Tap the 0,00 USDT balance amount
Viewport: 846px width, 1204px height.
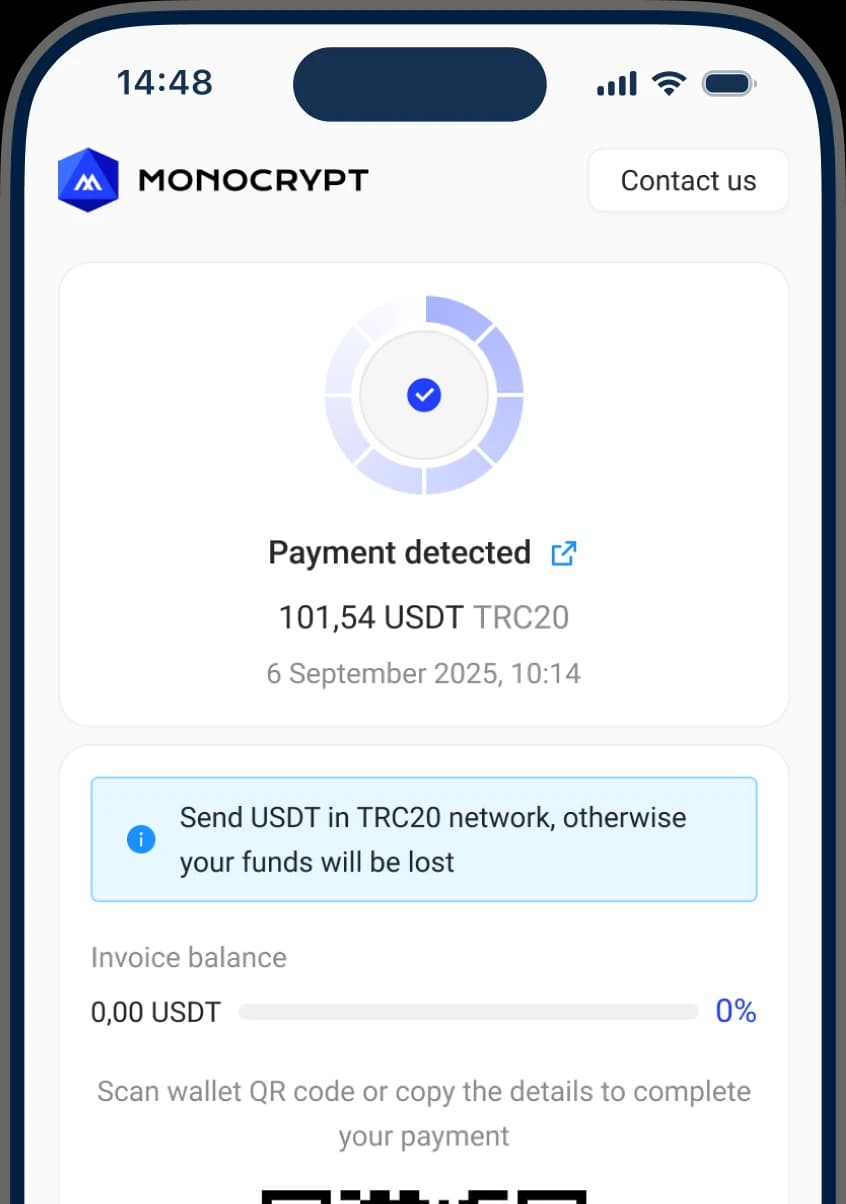coord(156,1011)
